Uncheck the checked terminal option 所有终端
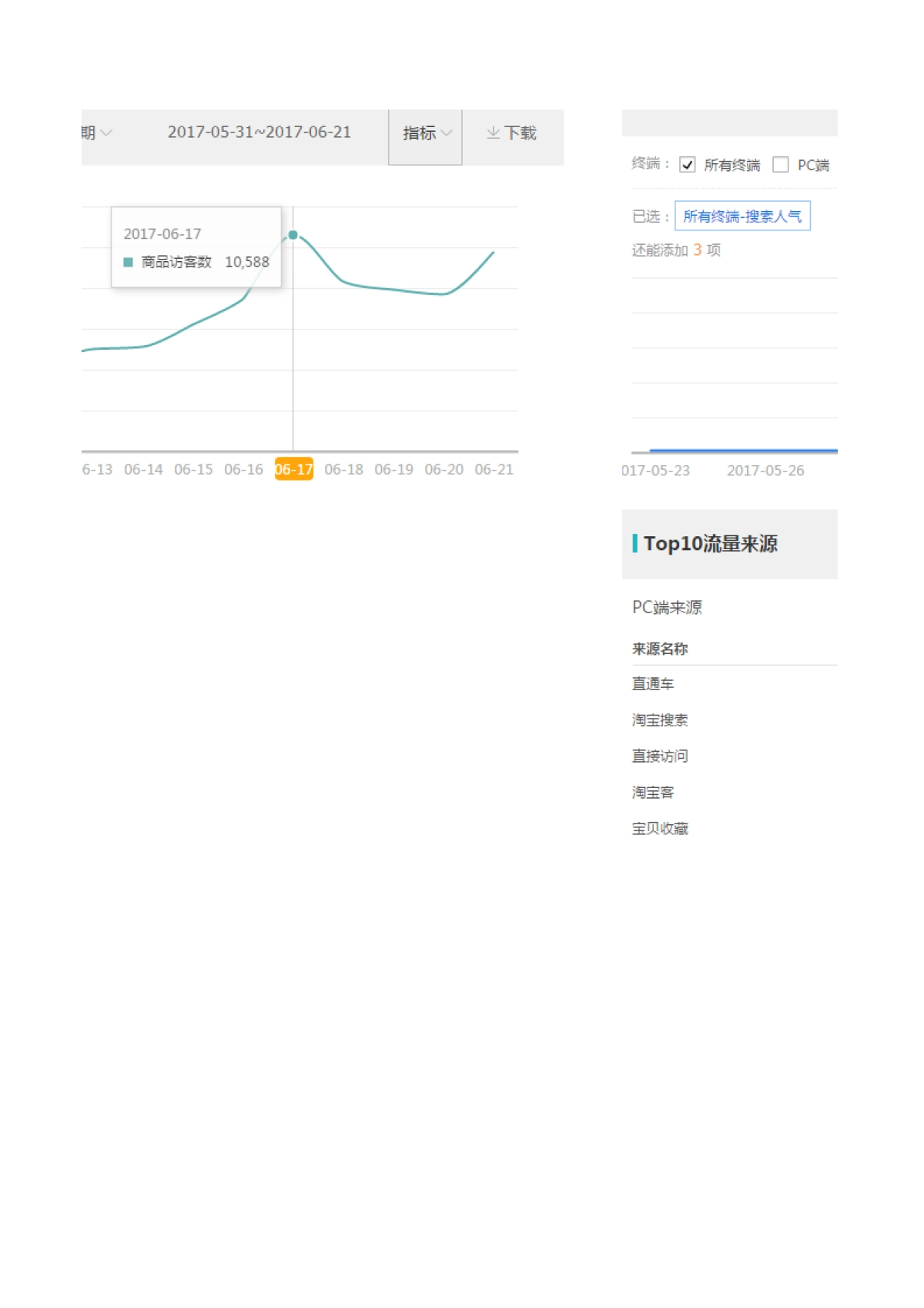924x1308 pixels. coord(687,164)
